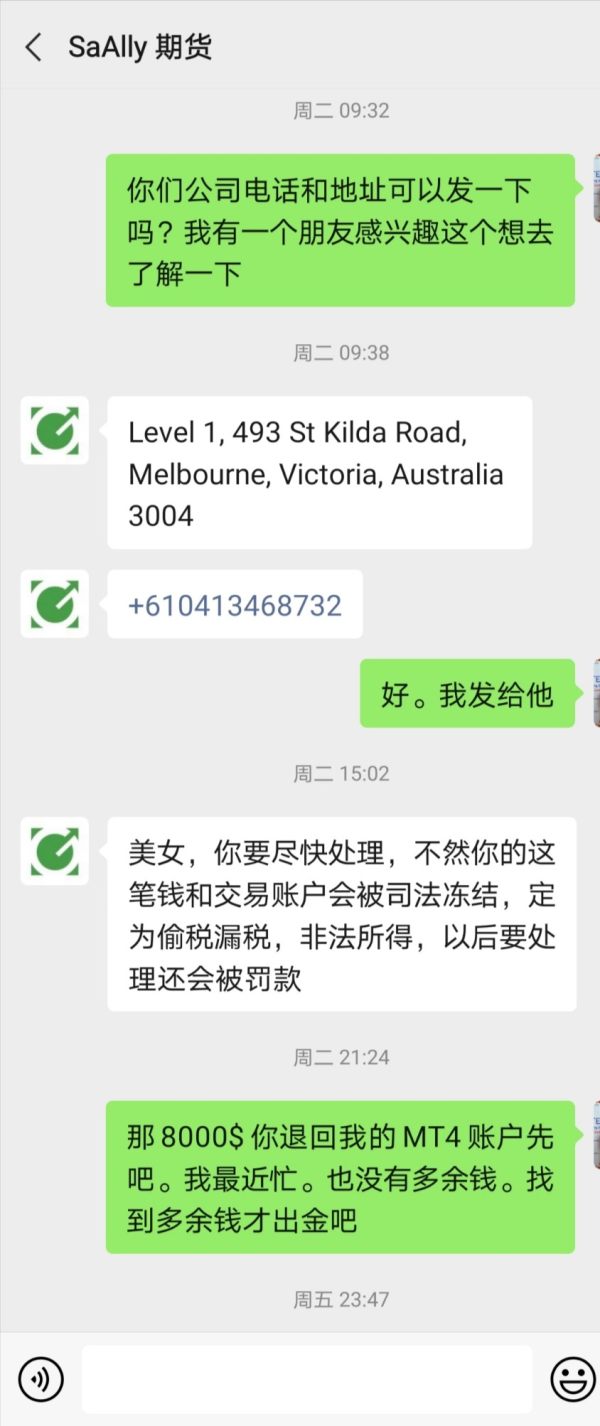Switch to voice message input
Image resolution: width=600 pixels, height=1426 pixels.
(x=41, y=1380)
